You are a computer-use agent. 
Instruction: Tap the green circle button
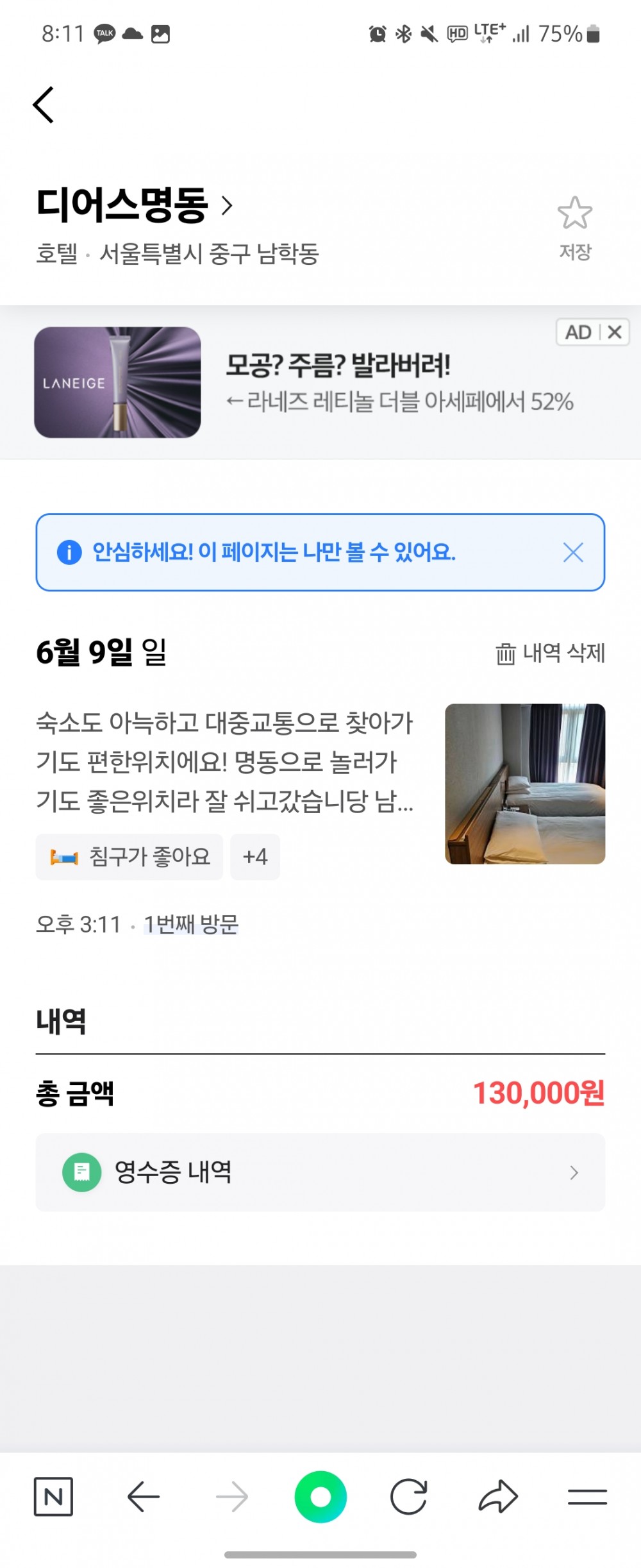(320, 1497)
